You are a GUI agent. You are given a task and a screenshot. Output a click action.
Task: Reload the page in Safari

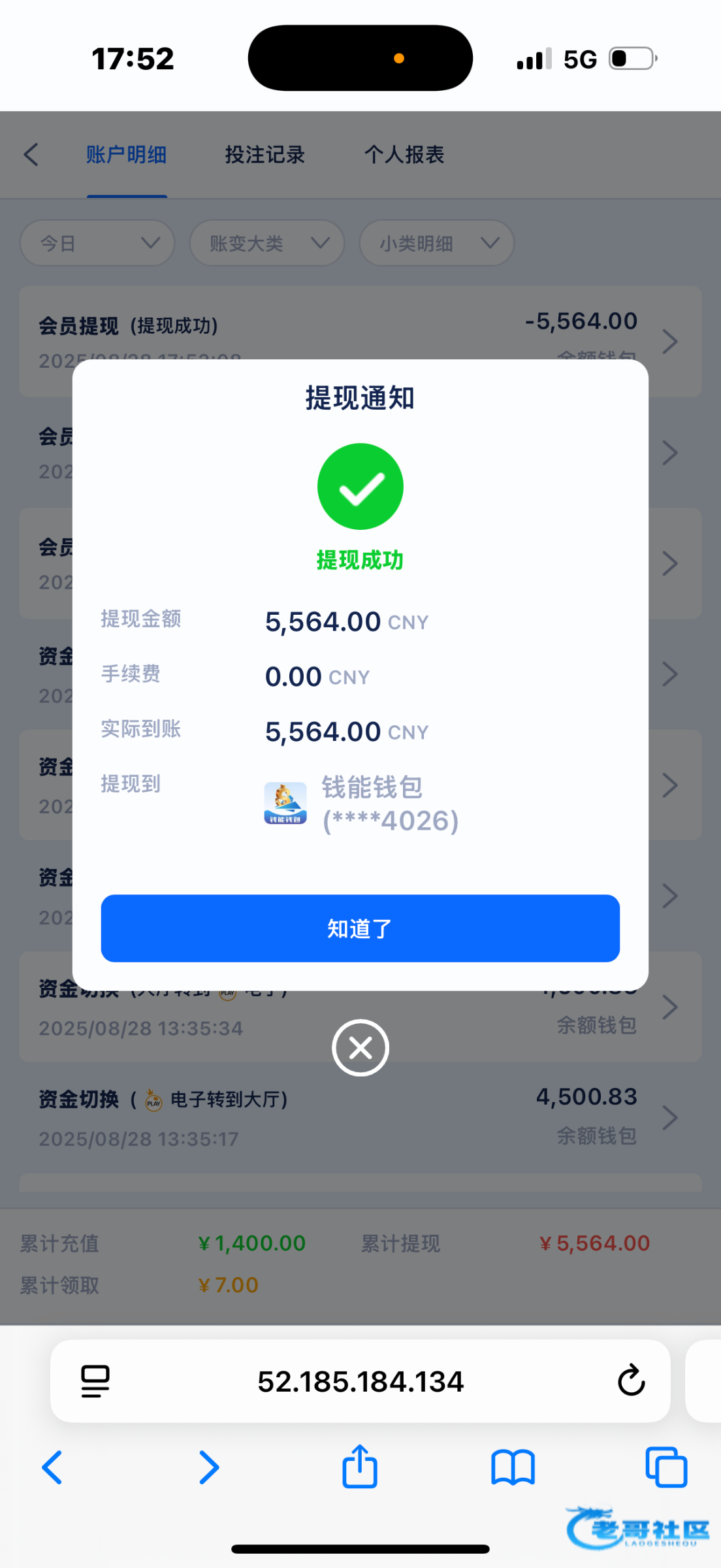pyautogui.click(x=631, y=1381)
